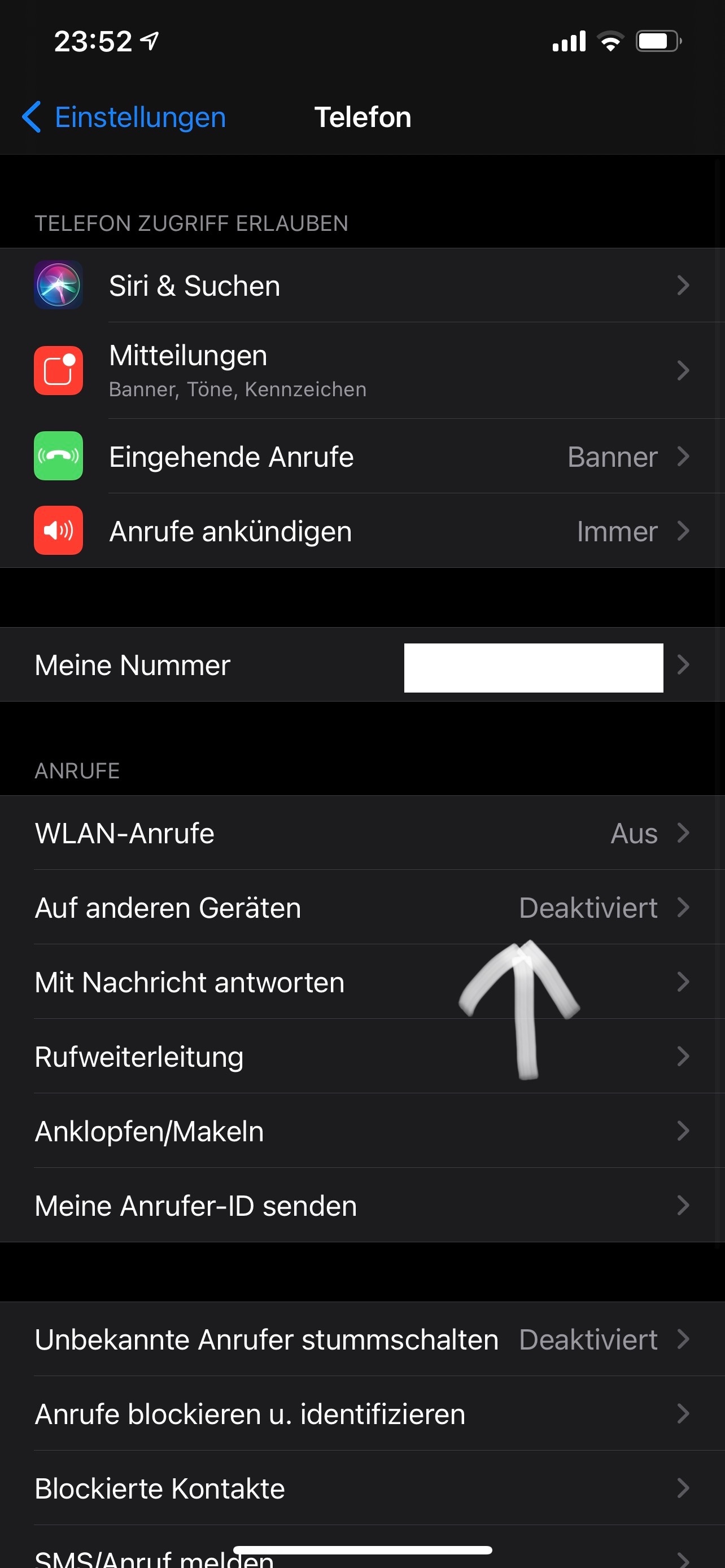Open Mitteilungen settings
Viewport: 725px width, 1568px height.
362,370
